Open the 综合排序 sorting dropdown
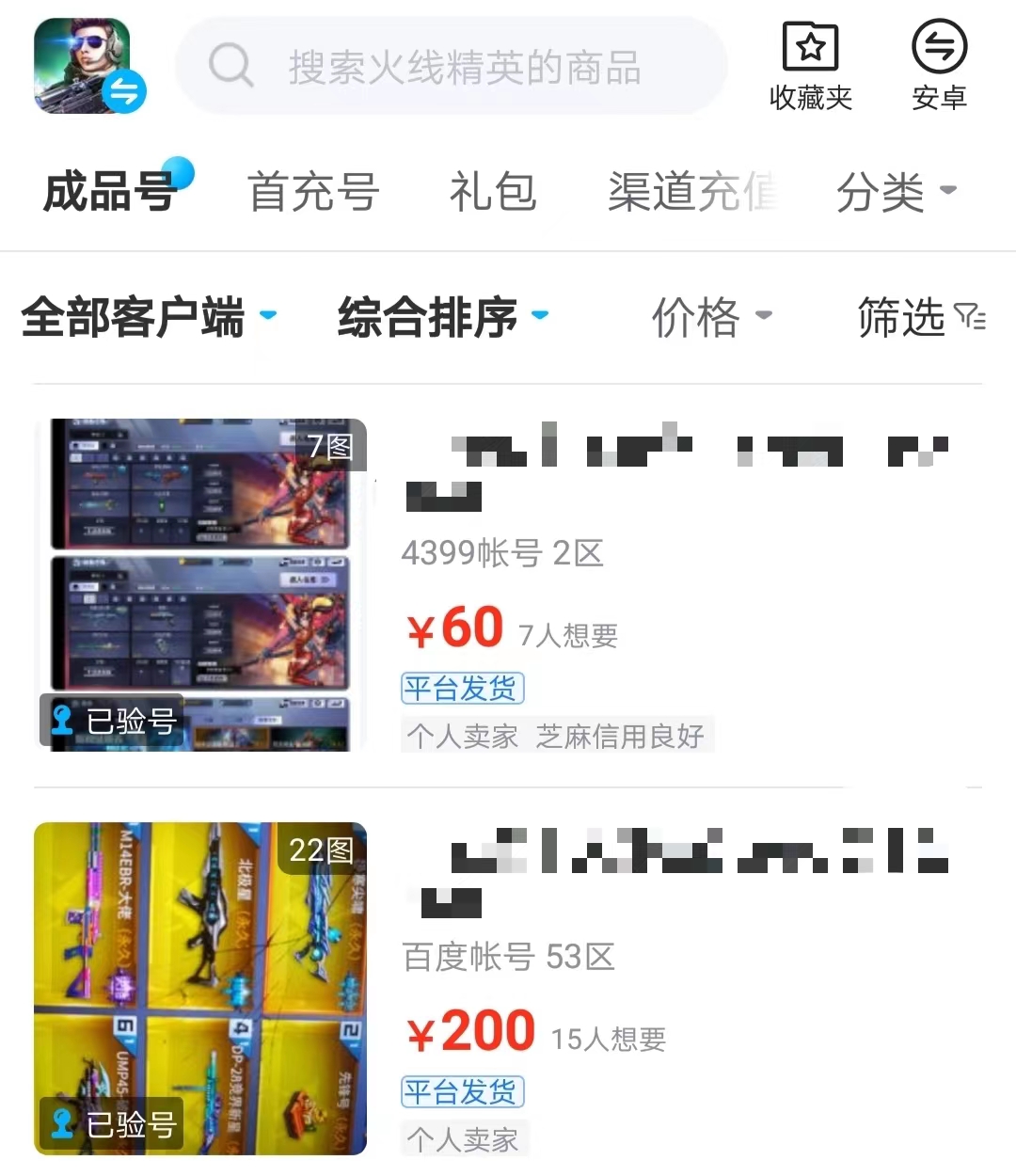 [x=442, y=317]
